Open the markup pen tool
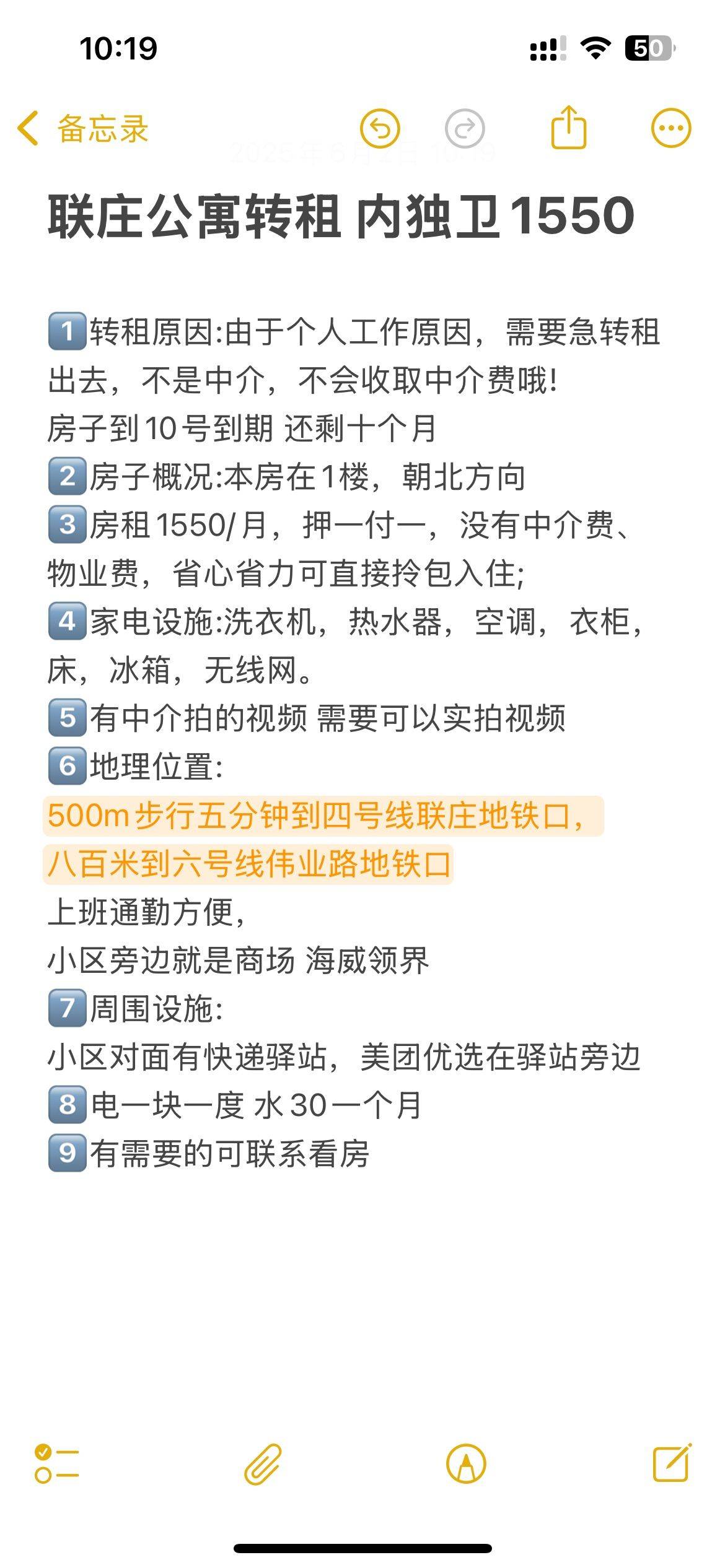 click(466, 1465)
